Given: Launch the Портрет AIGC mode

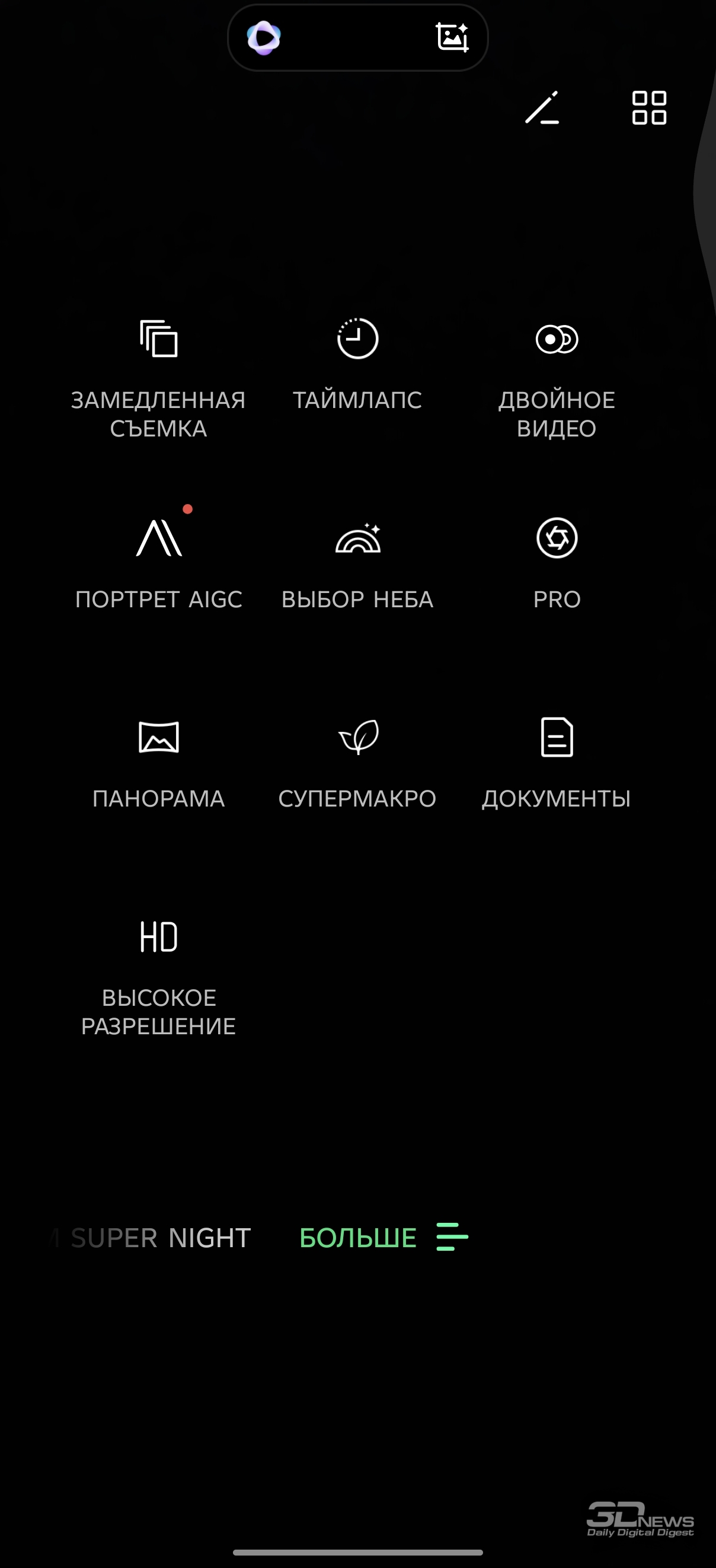Looking at the screenshot, I should point(159,563).
